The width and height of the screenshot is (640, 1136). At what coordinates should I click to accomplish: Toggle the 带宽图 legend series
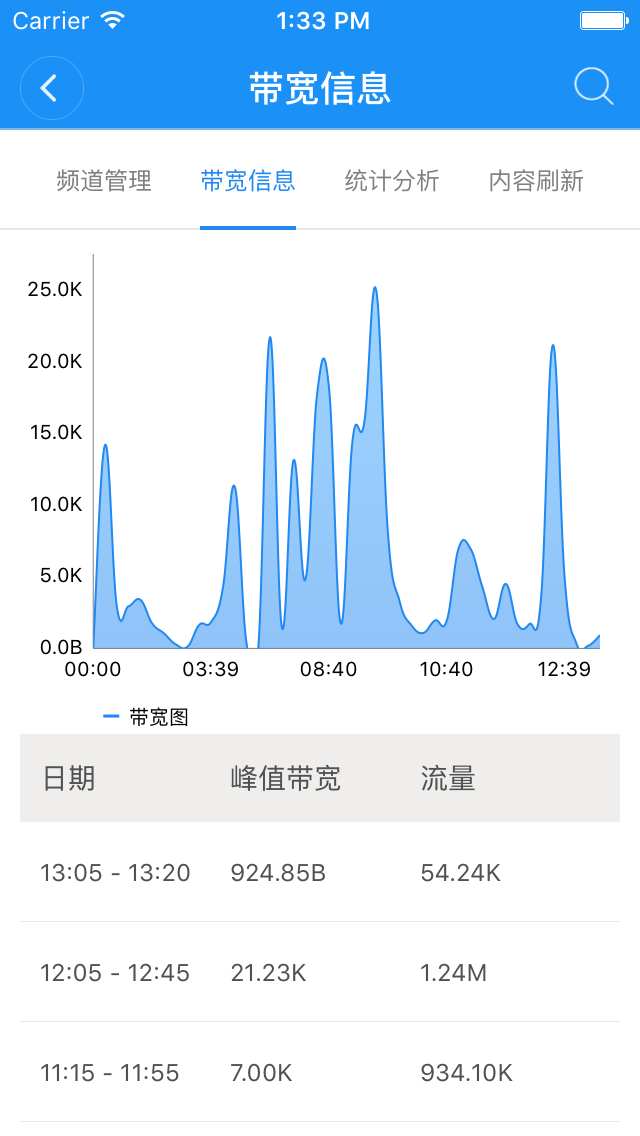(147, 717)
